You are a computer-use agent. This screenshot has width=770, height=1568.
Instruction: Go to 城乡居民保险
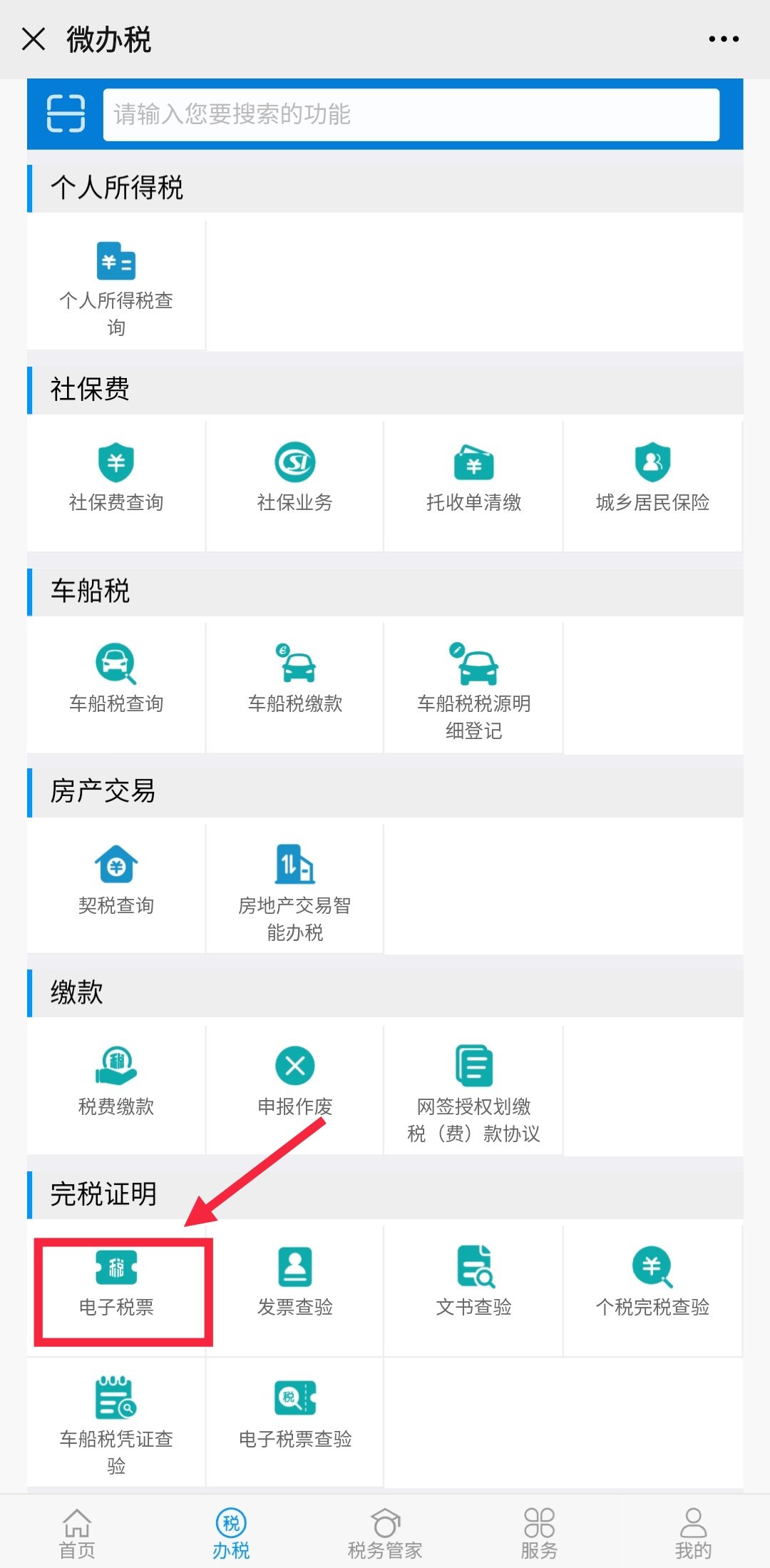pos(652,478)
